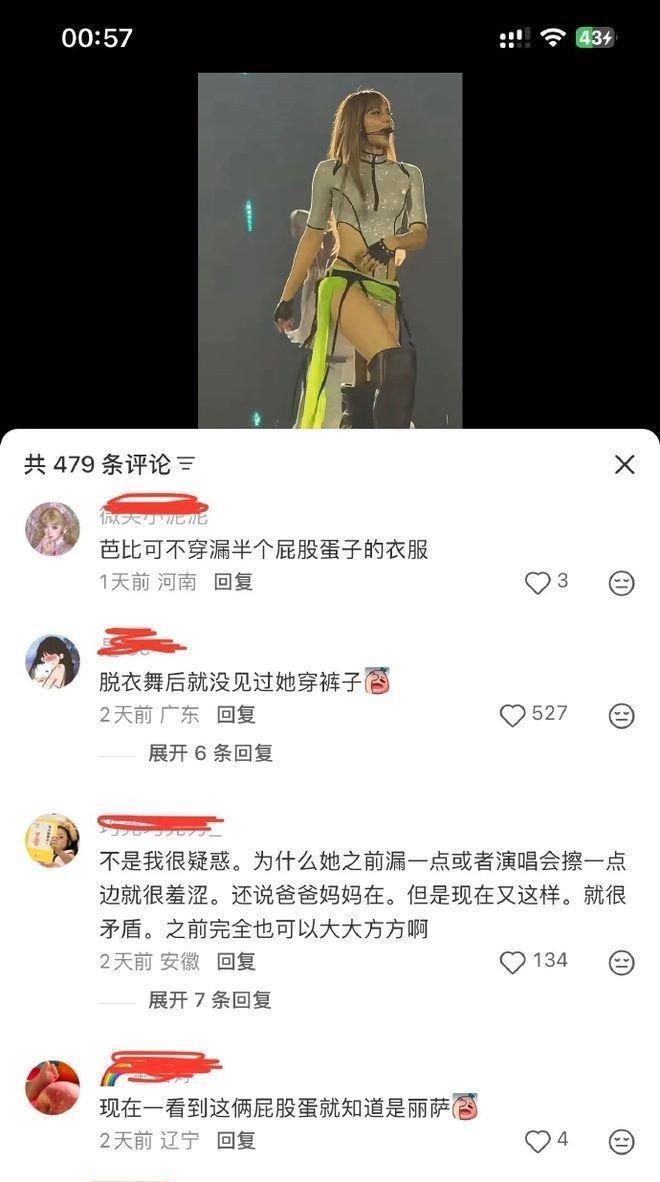Like the 脱衣舞后 comment with 527 likes
The width and height of the screenshot is (660, 1182).
[x=513, y=715]
